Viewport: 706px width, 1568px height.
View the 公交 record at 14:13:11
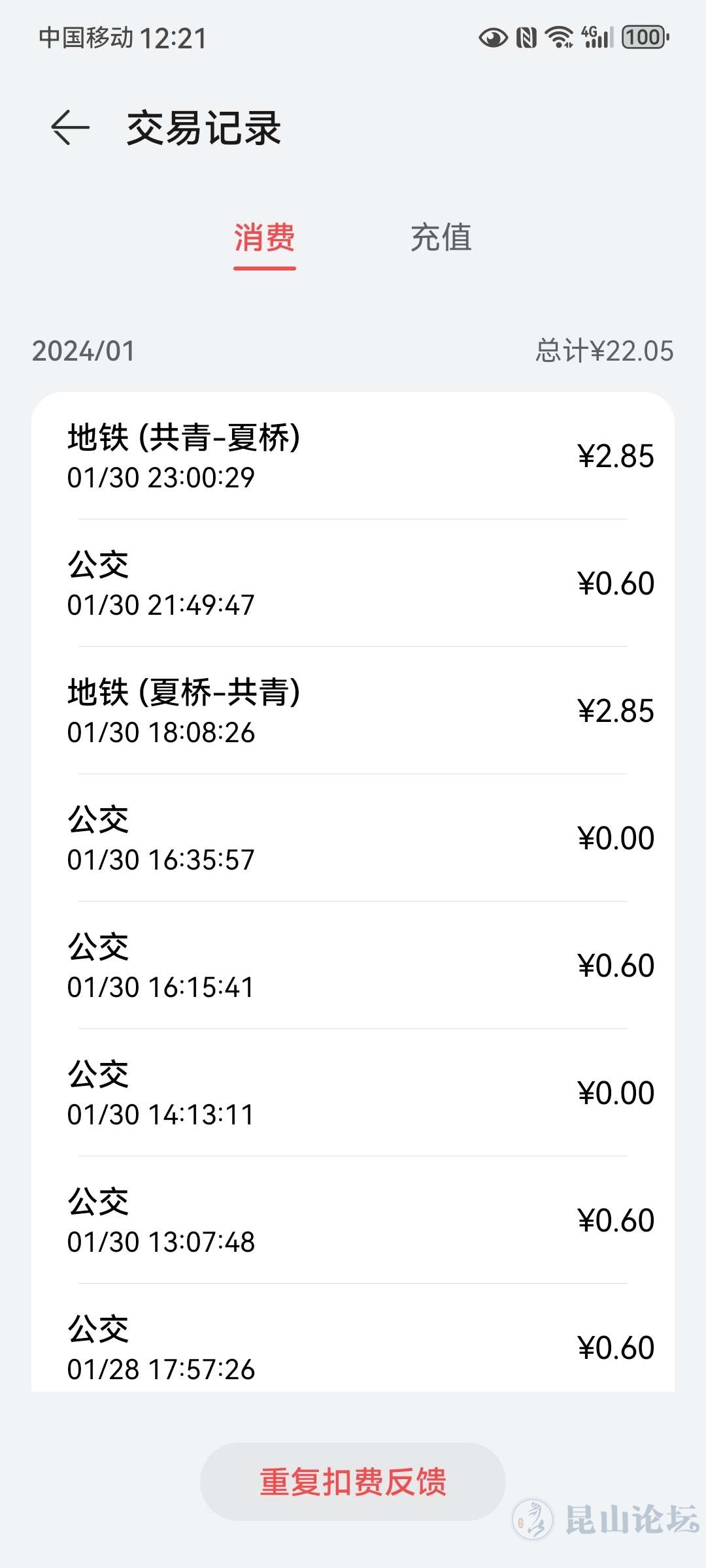point(353,1093)
